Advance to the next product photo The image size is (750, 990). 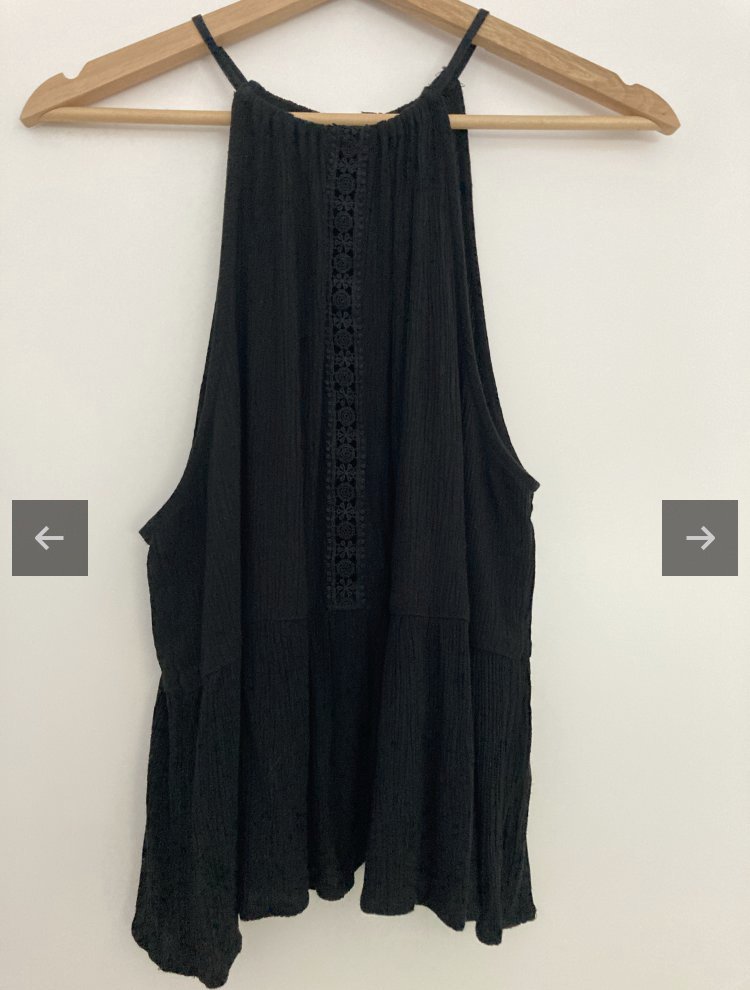699,538
